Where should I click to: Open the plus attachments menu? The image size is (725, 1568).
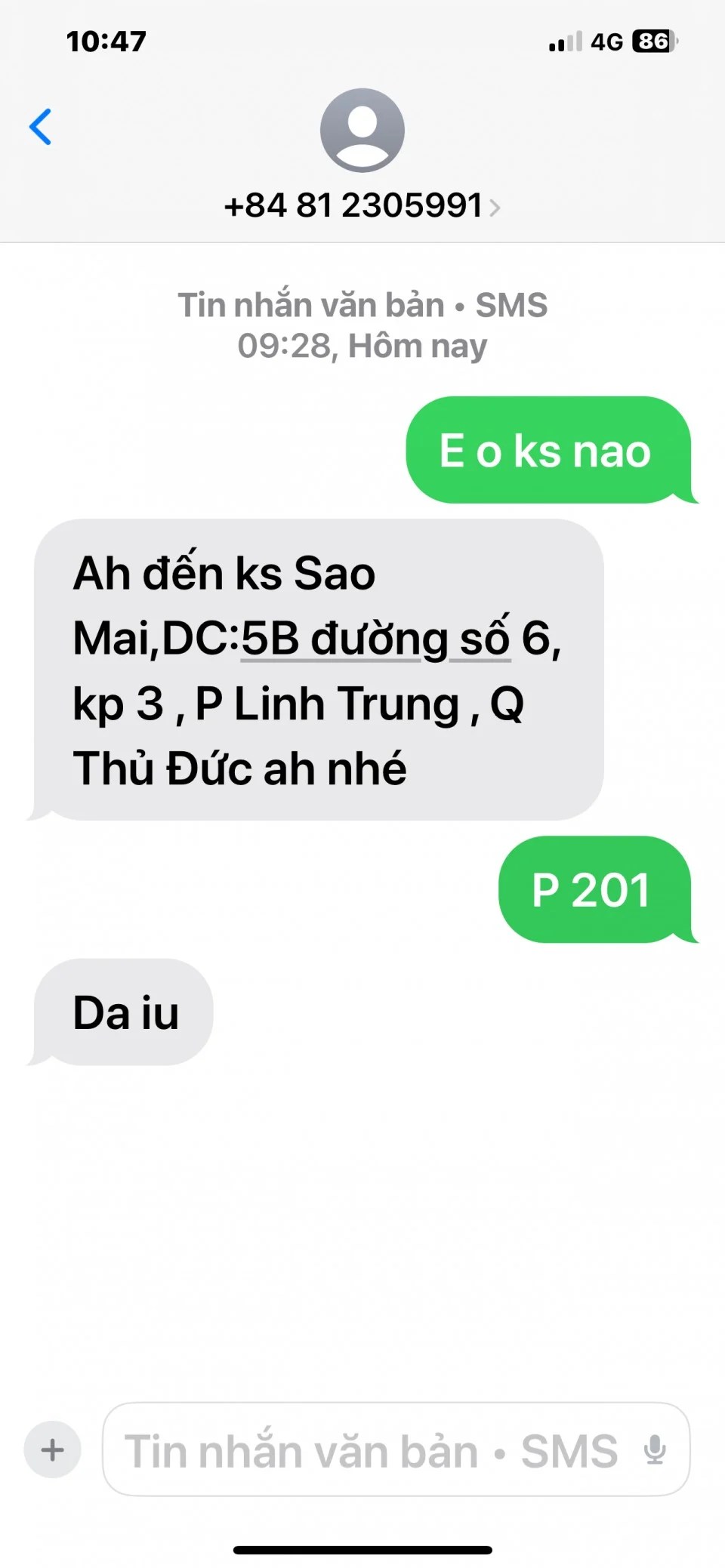[x=52, y=1449]
